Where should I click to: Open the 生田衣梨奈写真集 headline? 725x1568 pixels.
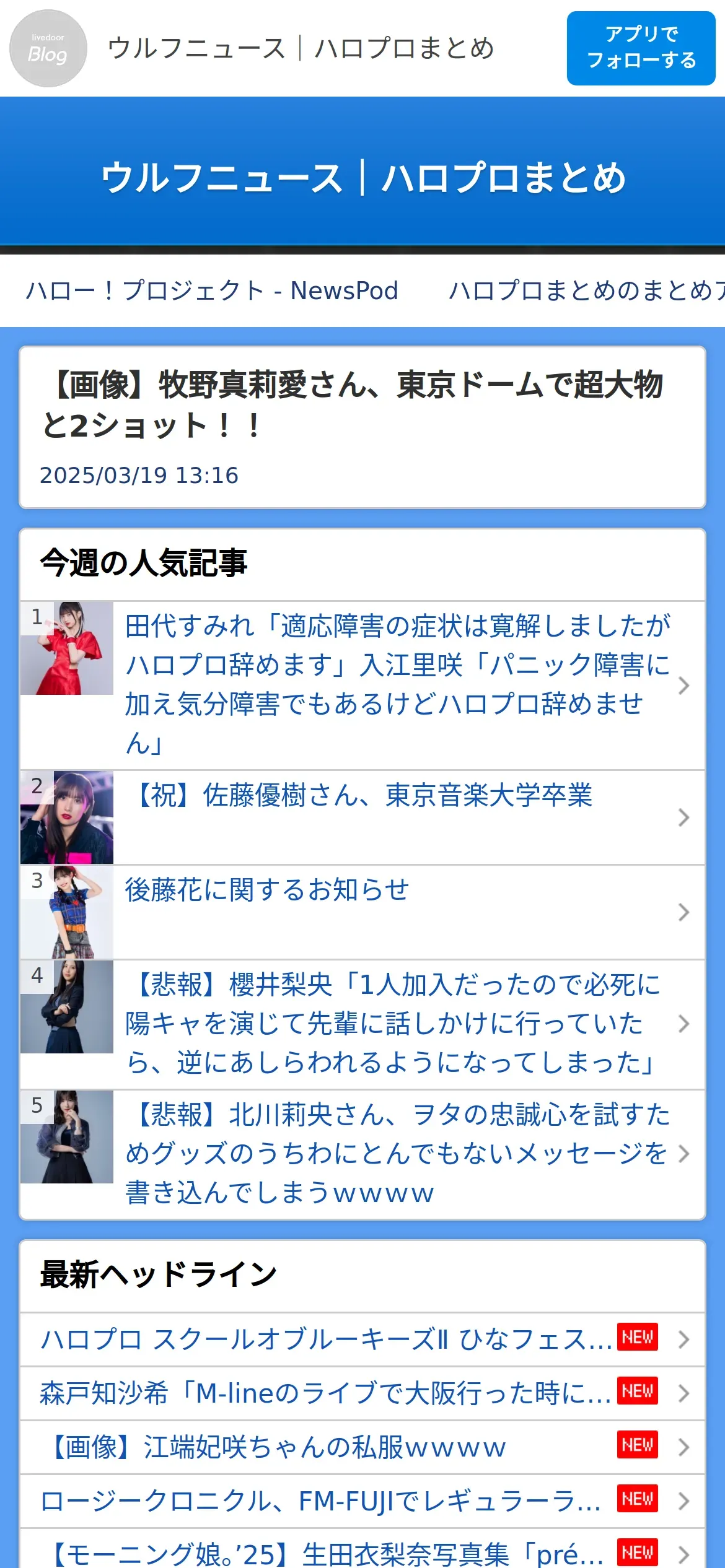(326, 1553)
